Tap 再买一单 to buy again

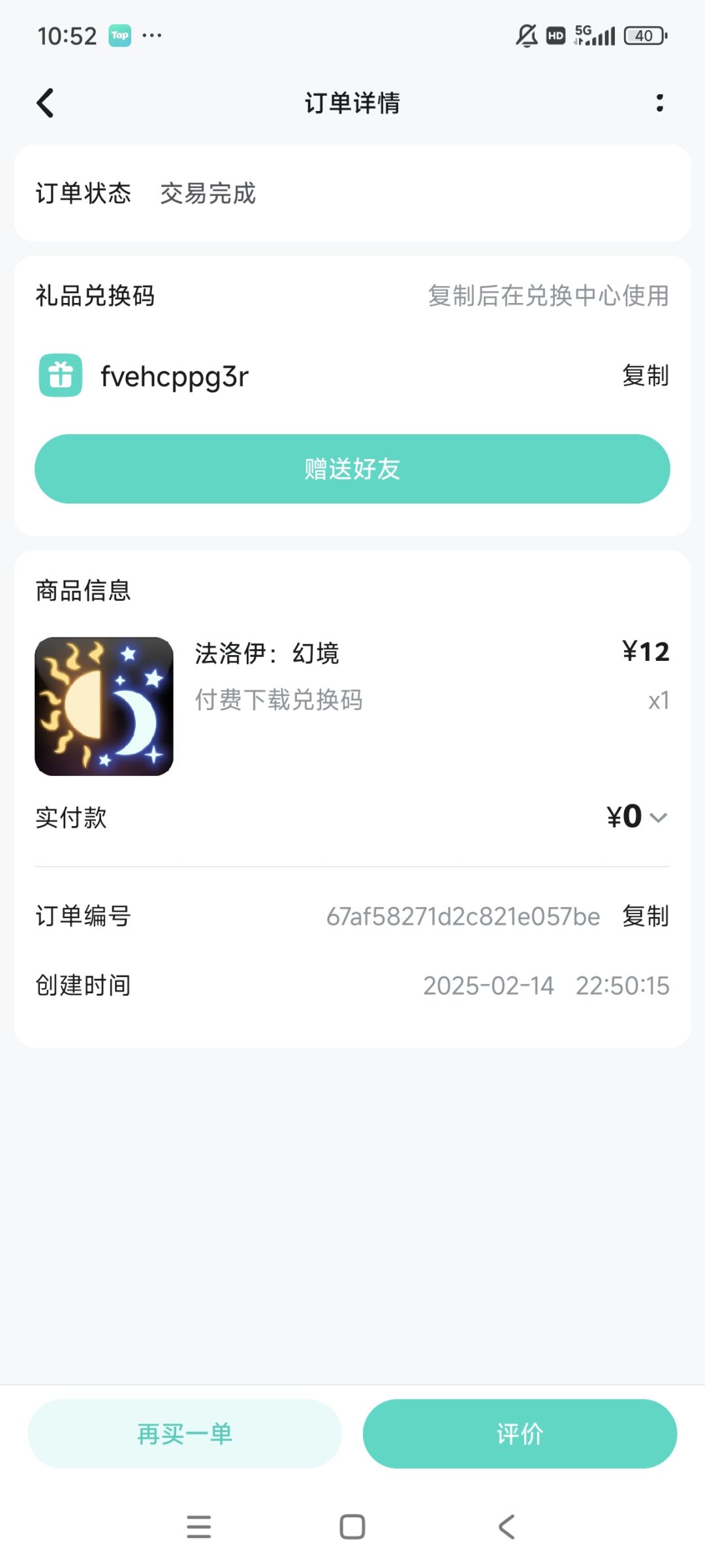(x=185, y=1433)
